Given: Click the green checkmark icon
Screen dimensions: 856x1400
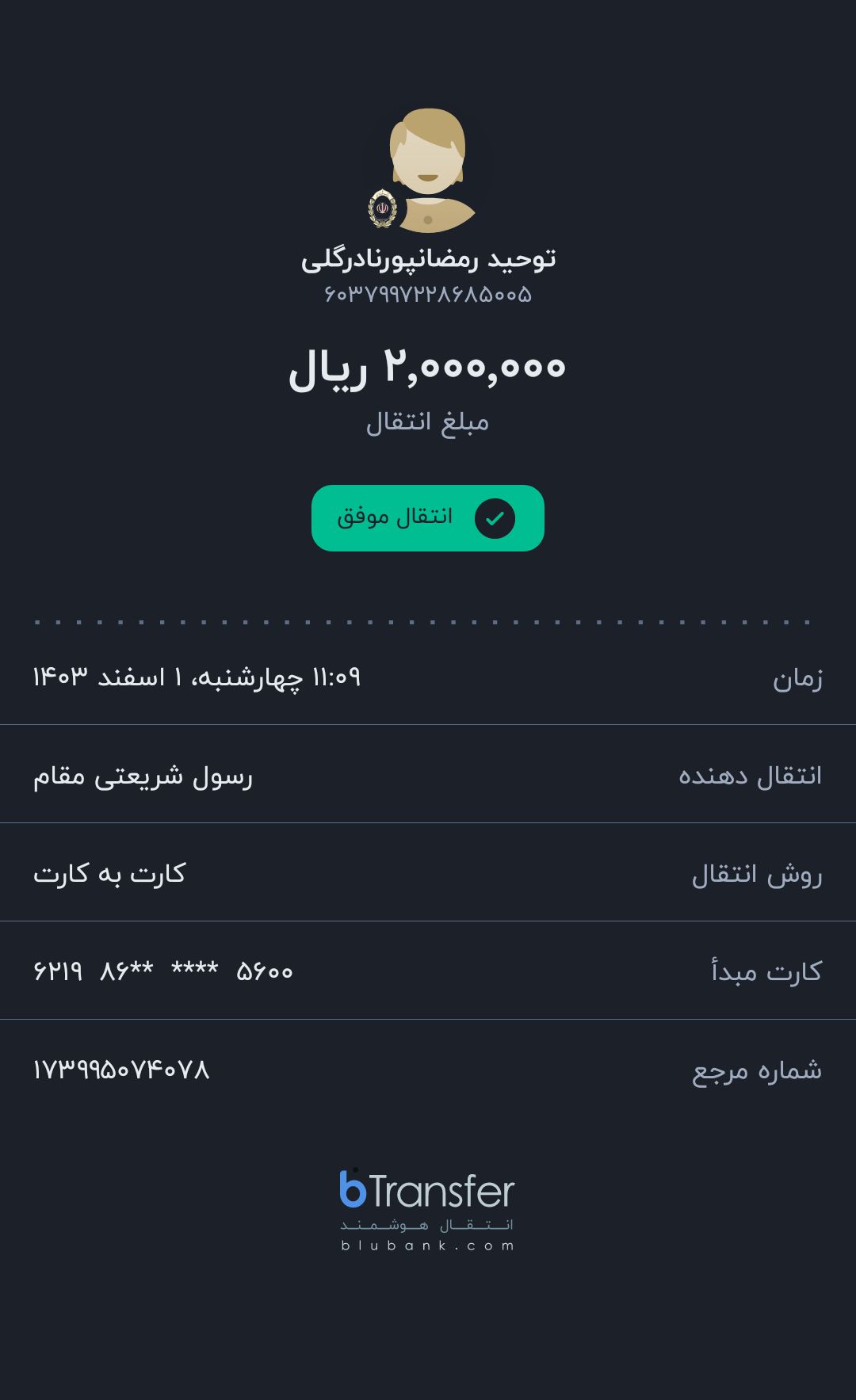Looking at the screenshot, I should coord(495,517).
